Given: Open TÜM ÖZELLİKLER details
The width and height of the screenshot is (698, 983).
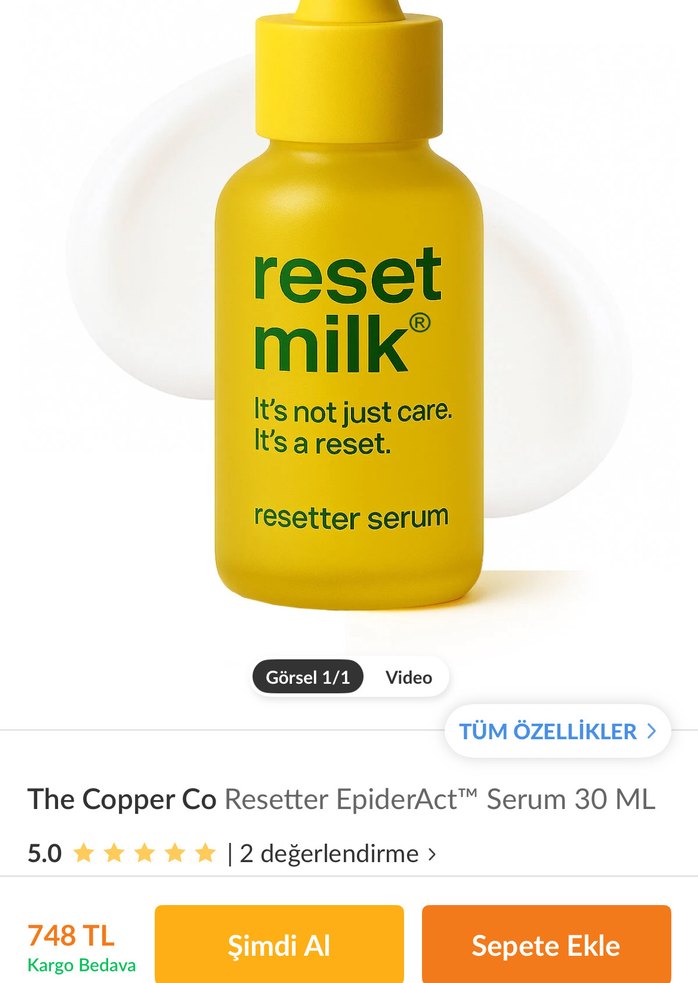Looking at the screenshot, I should pos(557,731).
